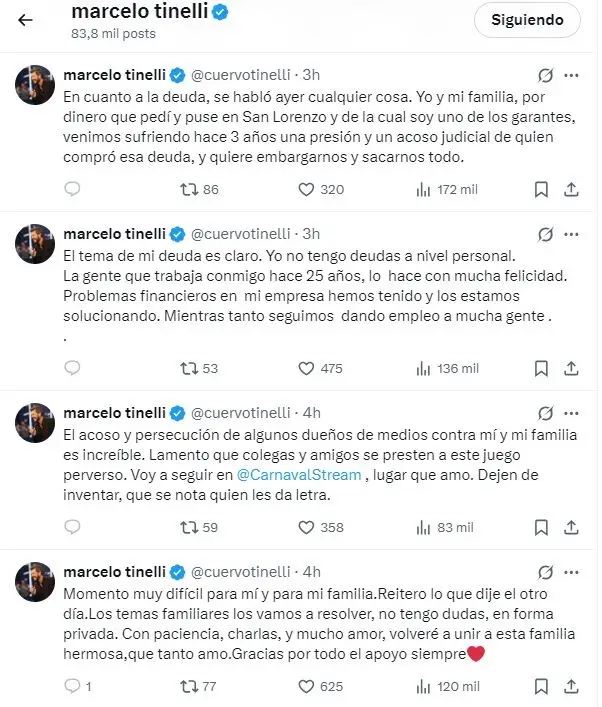Share the tweet starting 'En cuanto a la deuda'
Screen dimensions: 602x707
coord(571,189)
